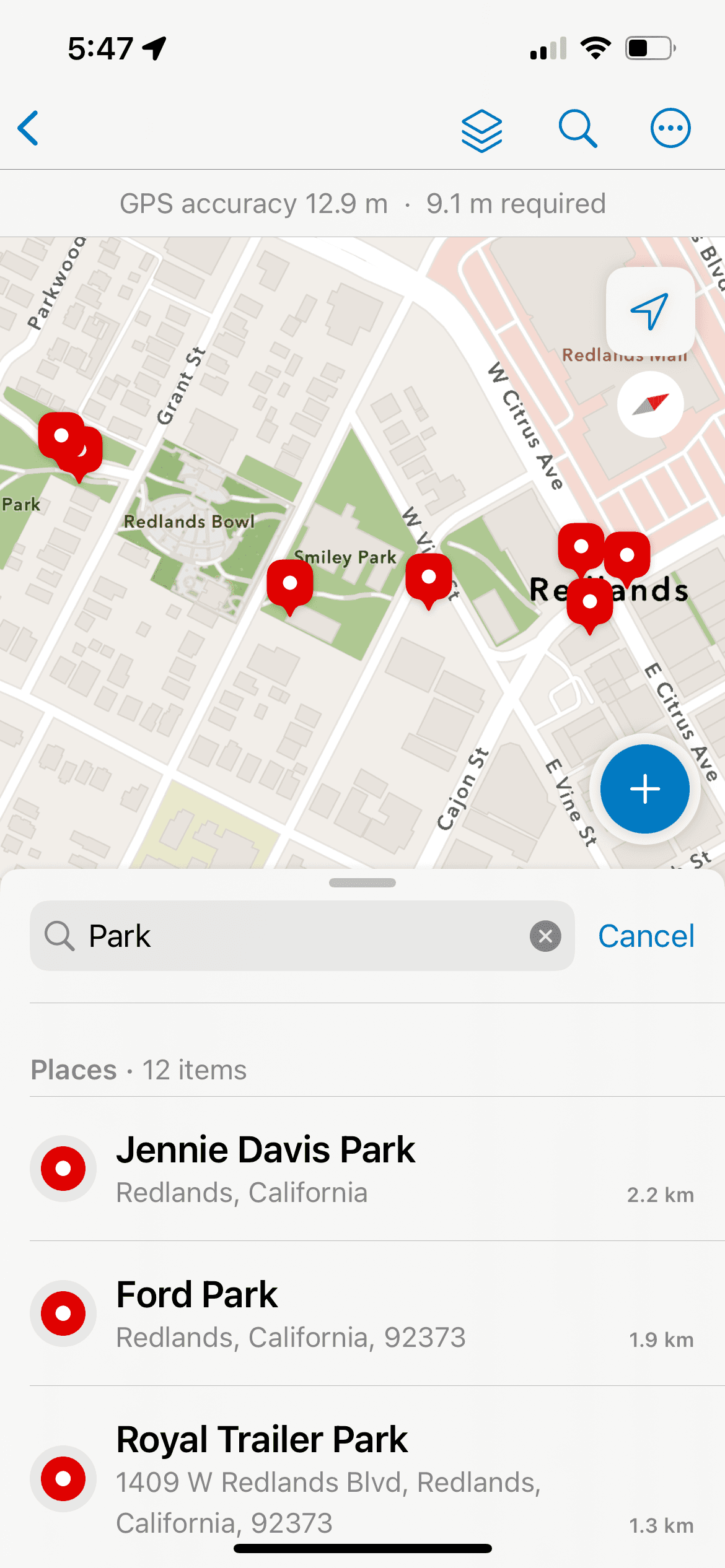This screenshot has width=725, height=1568.
Task: Select the red pin in Smiley Park
Action: tap(289, 586)
